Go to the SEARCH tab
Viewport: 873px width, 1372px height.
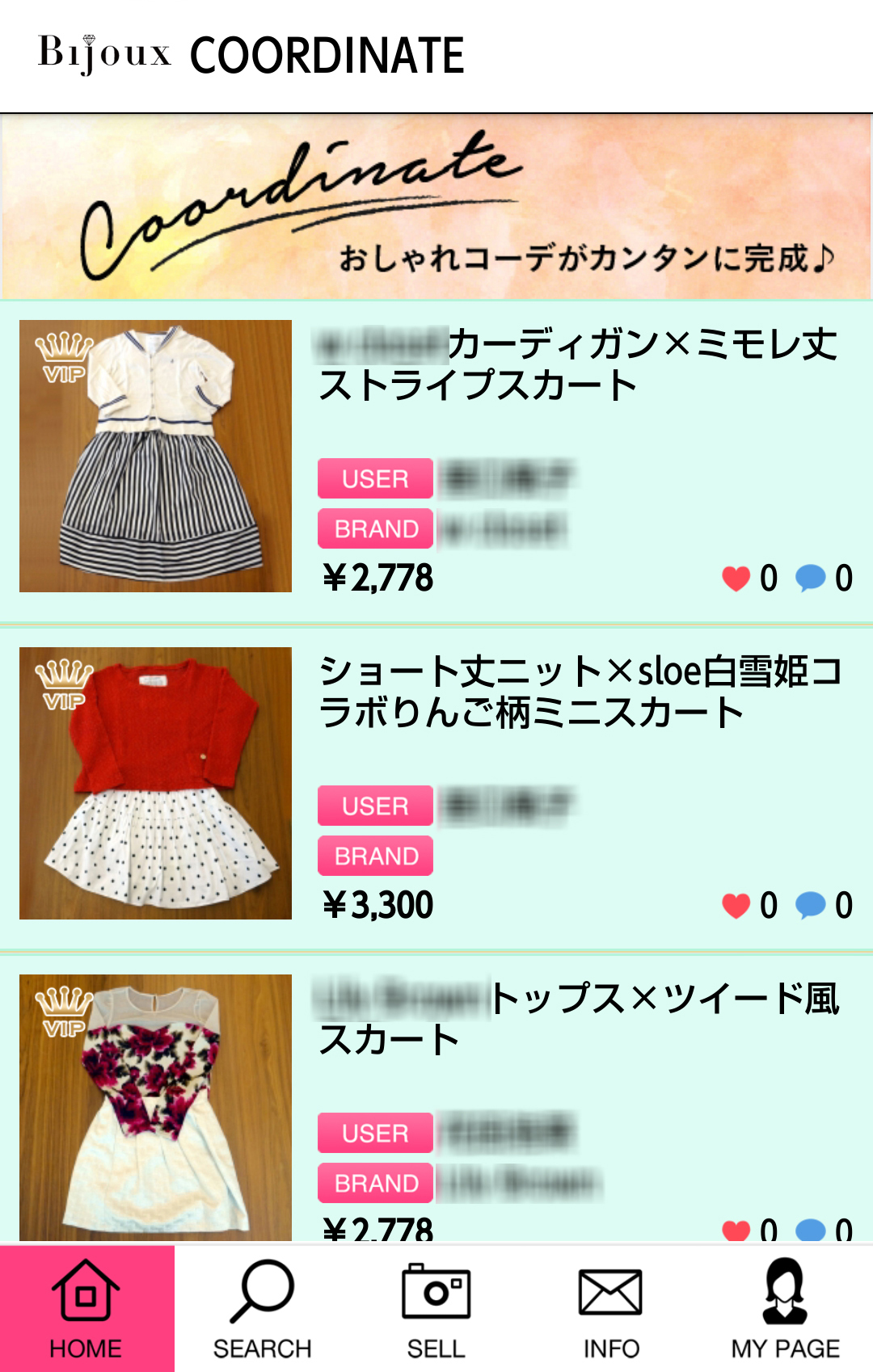click(x=262, y=1309)
